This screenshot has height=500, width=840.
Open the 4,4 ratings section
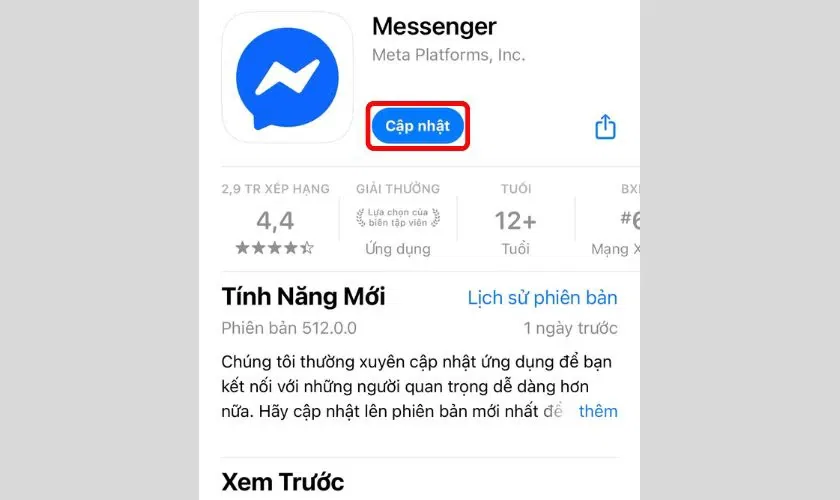274,219
